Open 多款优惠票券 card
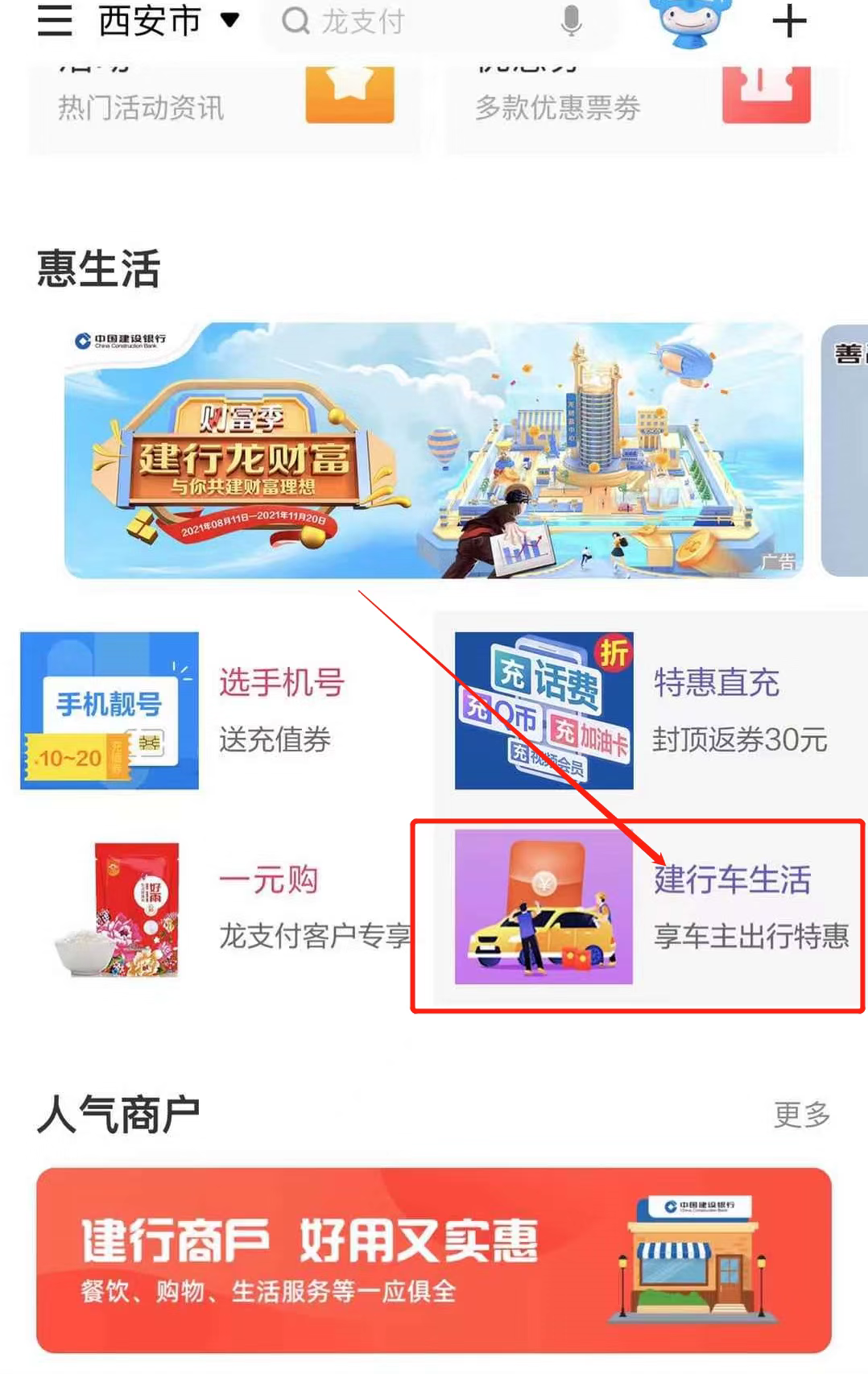Screen dimensions: 868x1374 pyautogui.click(x=641, y=106)
